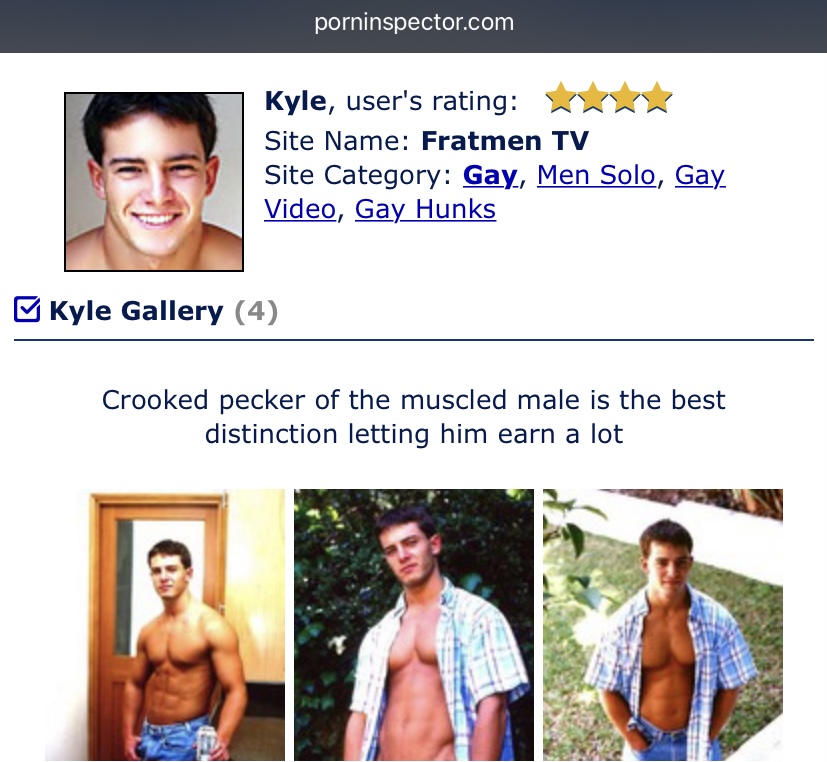
Task: Open the gallery photo by the wooden door
Action: pos(165,624)
